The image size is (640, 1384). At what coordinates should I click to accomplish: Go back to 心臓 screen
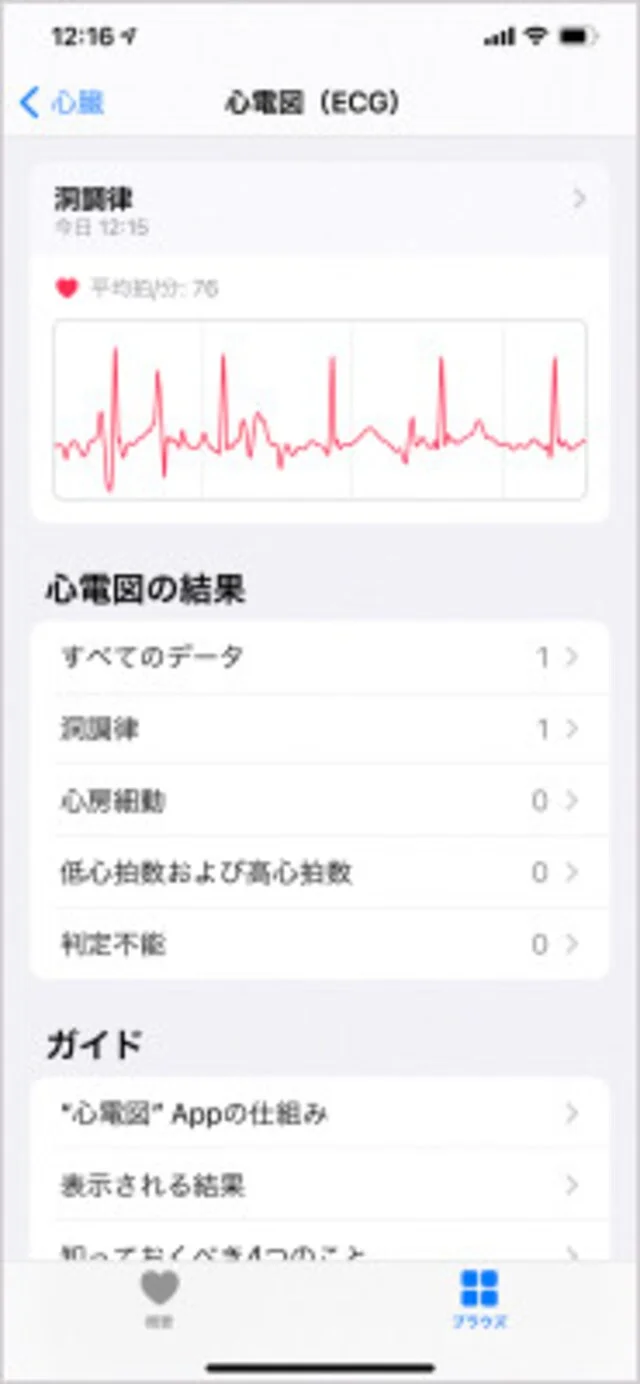[62, 102]
